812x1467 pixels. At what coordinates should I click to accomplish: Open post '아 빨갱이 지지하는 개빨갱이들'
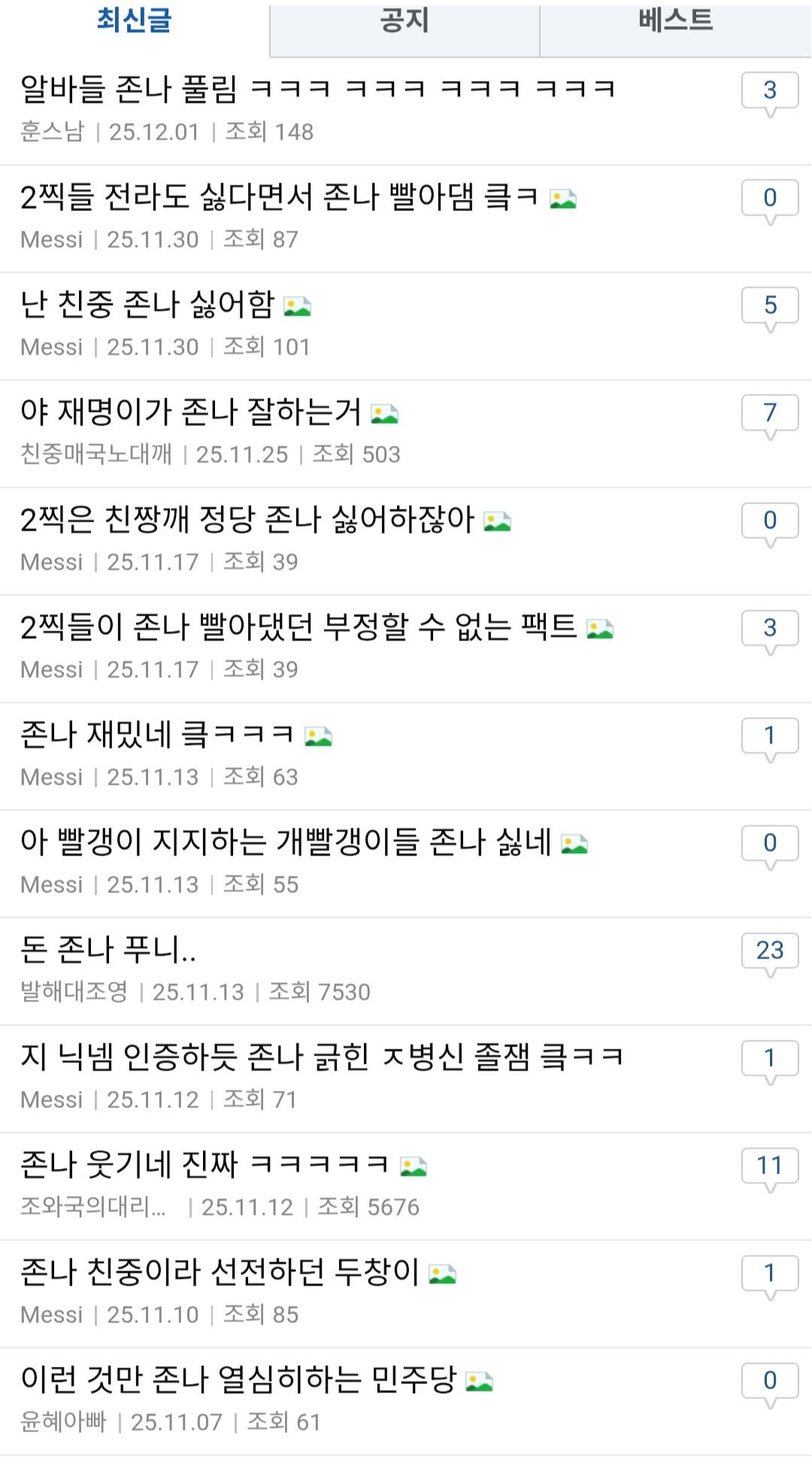pyautogui.click(x=286, y=842)
